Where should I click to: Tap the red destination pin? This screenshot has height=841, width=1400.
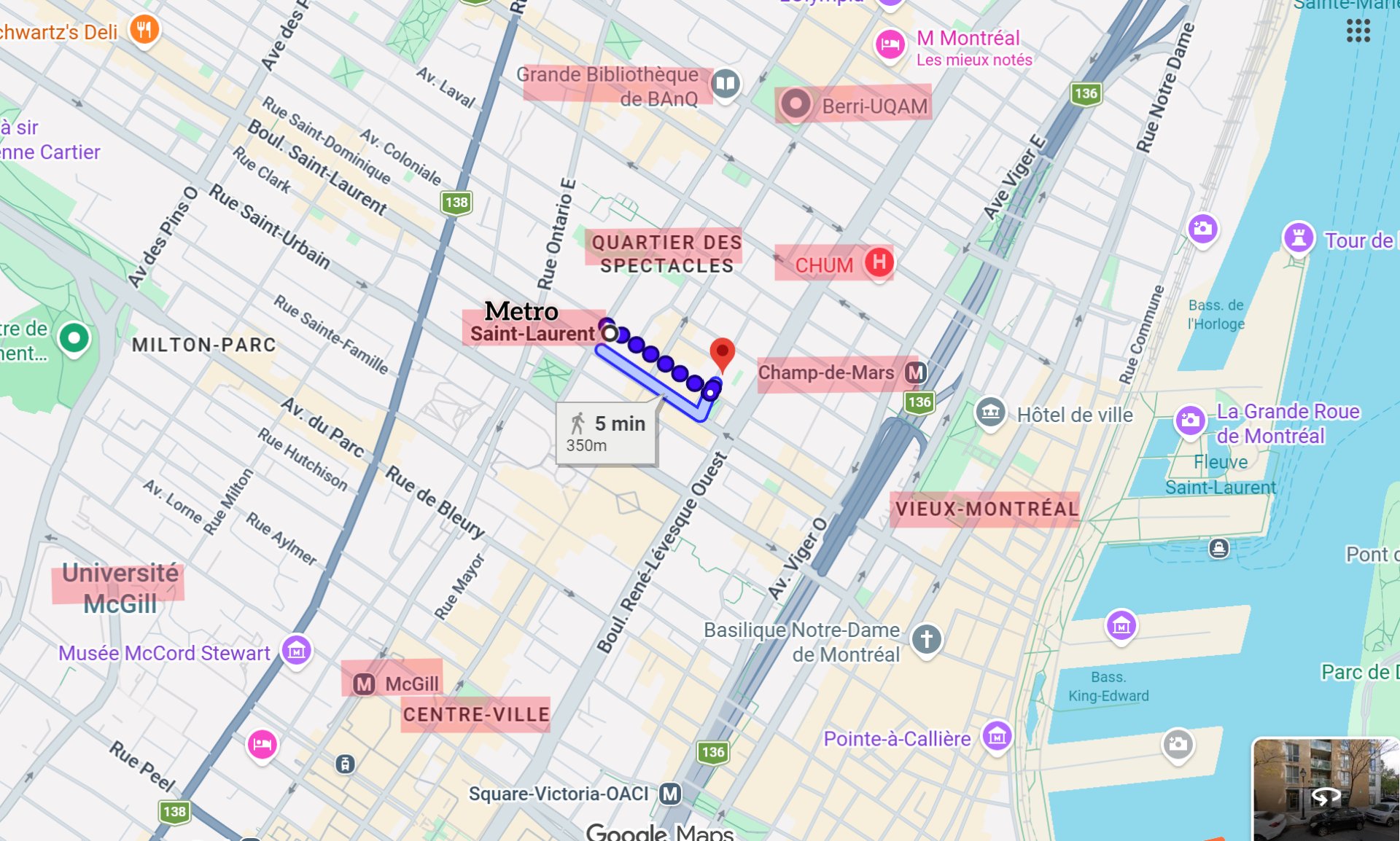[722, 353]
